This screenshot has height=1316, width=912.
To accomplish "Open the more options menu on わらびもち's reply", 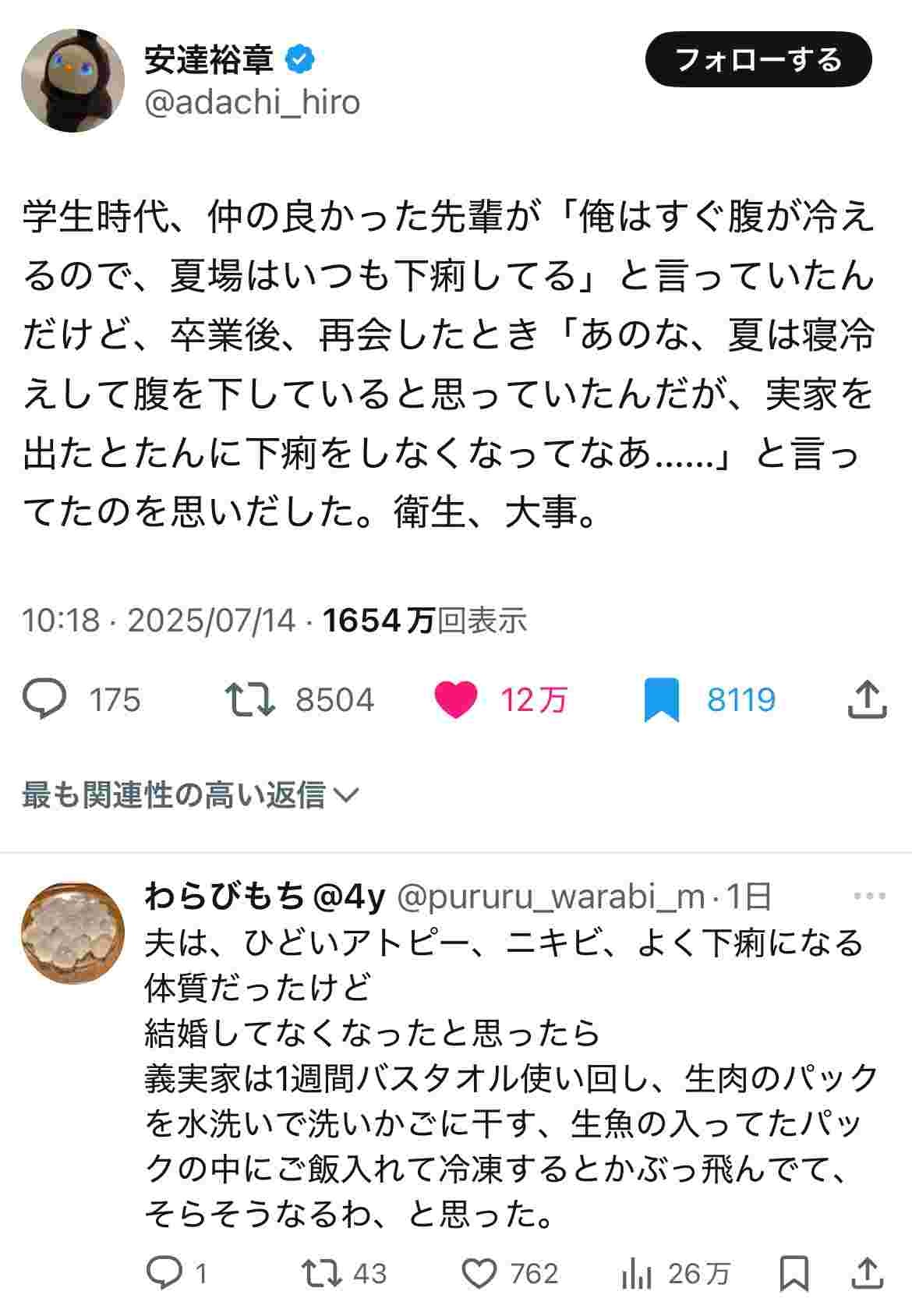I will 869,896.
